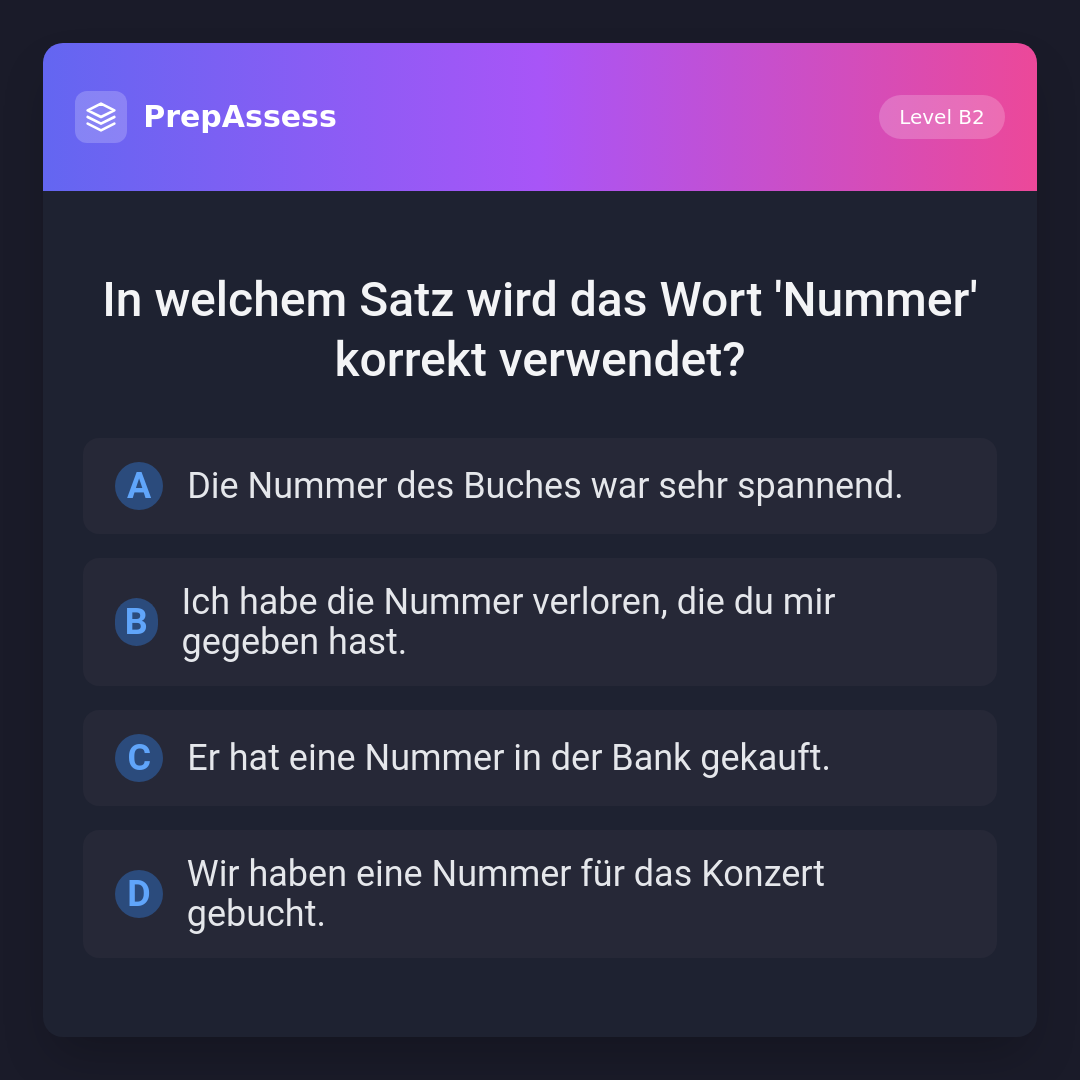The image size is (1080, 1080).
Task: Choose answer B 'Nummer verloren'
Action: 540,622
